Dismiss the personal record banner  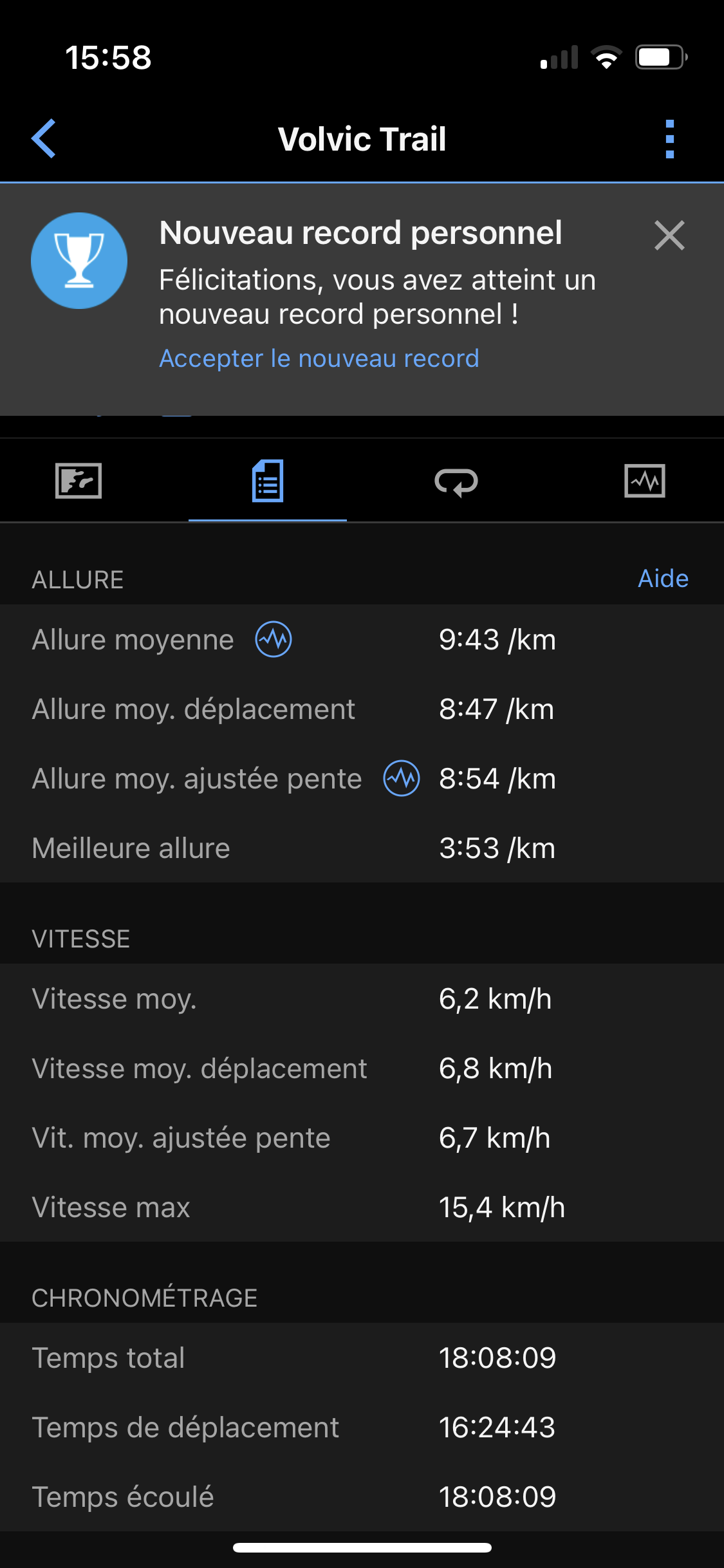pos(669,236)
